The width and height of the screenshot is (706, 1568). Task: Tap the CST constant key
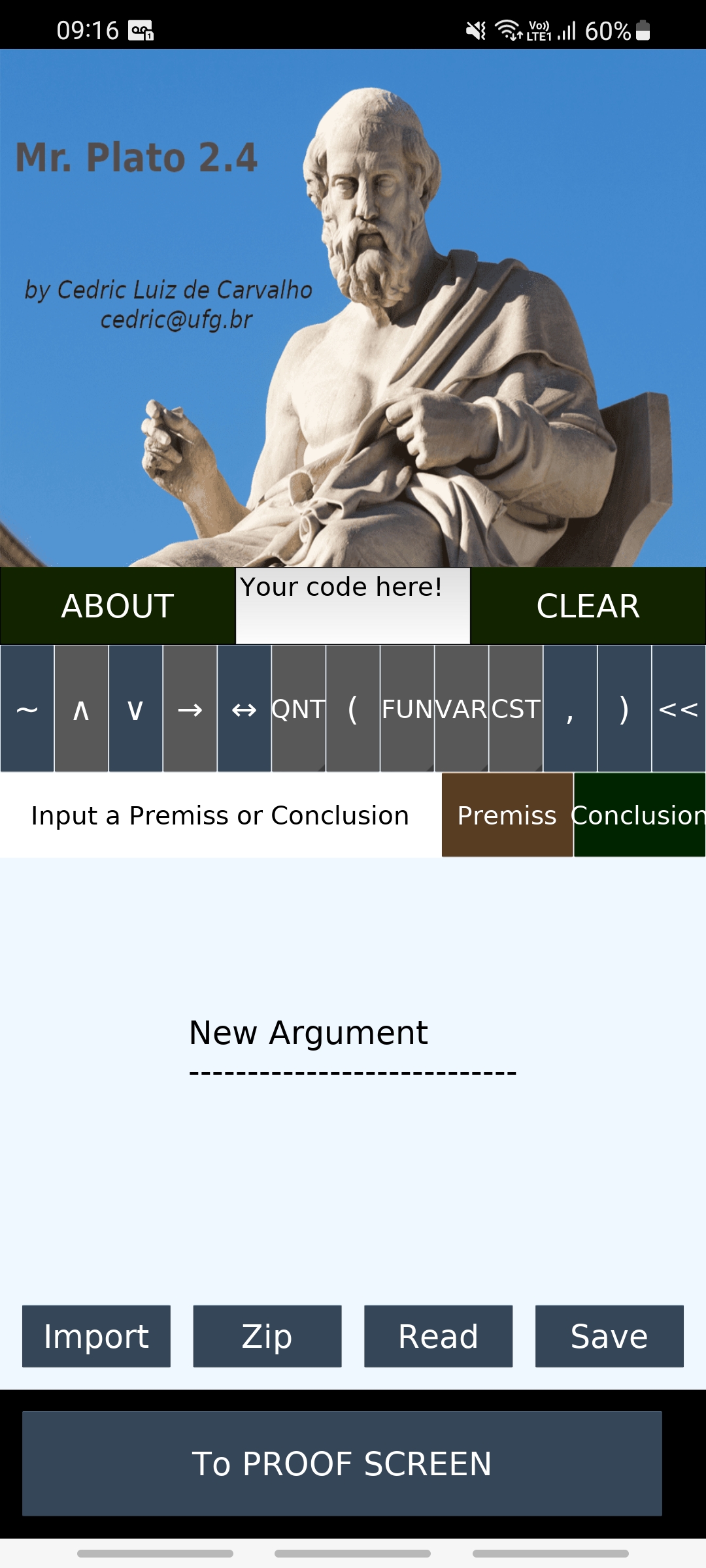click(x=515, y=709)
